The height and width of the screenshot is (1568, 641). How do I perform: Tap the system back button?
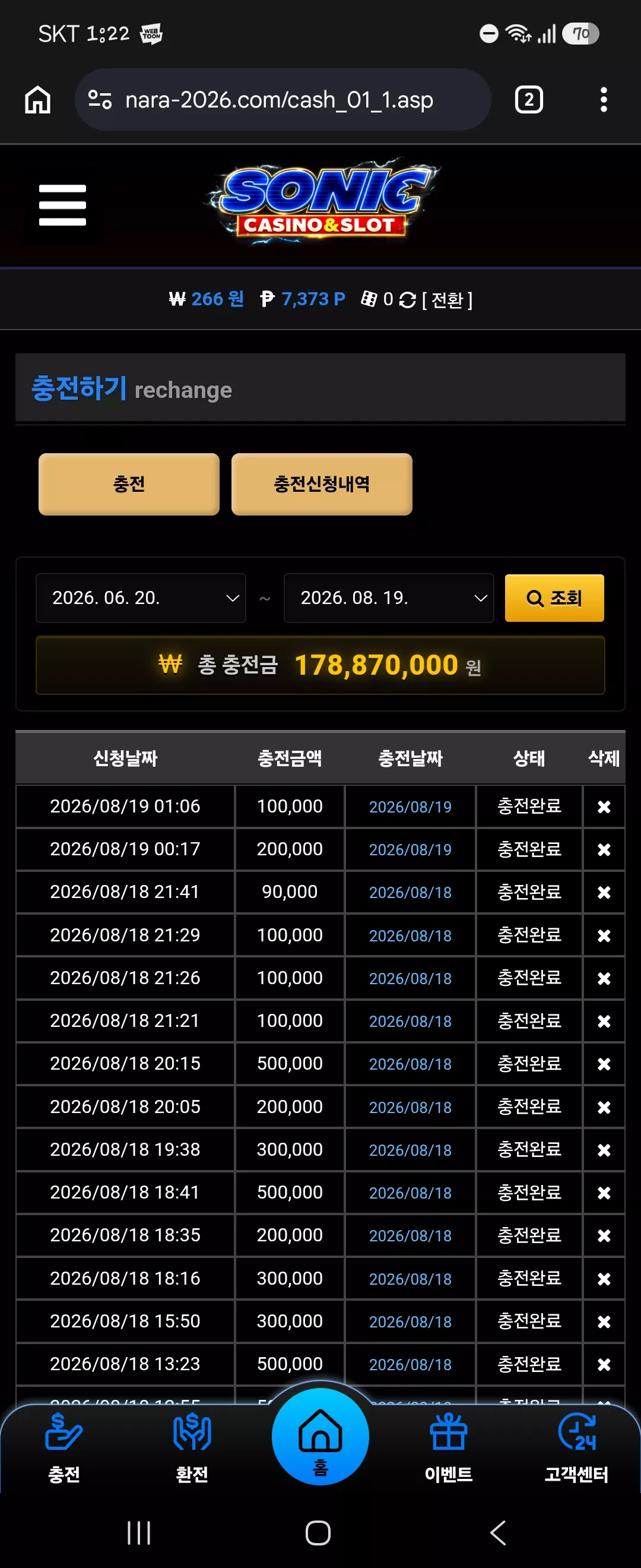tap(498, 1533)
